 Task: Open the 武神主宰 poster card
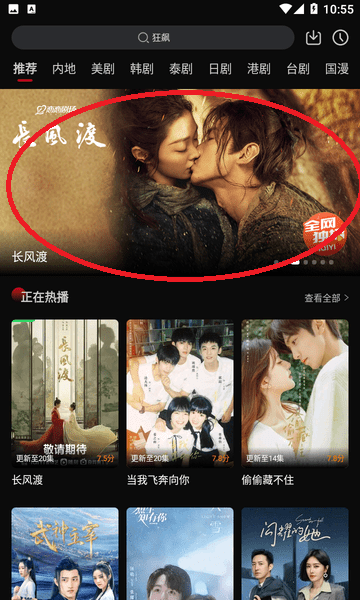[x=65, y=554]
